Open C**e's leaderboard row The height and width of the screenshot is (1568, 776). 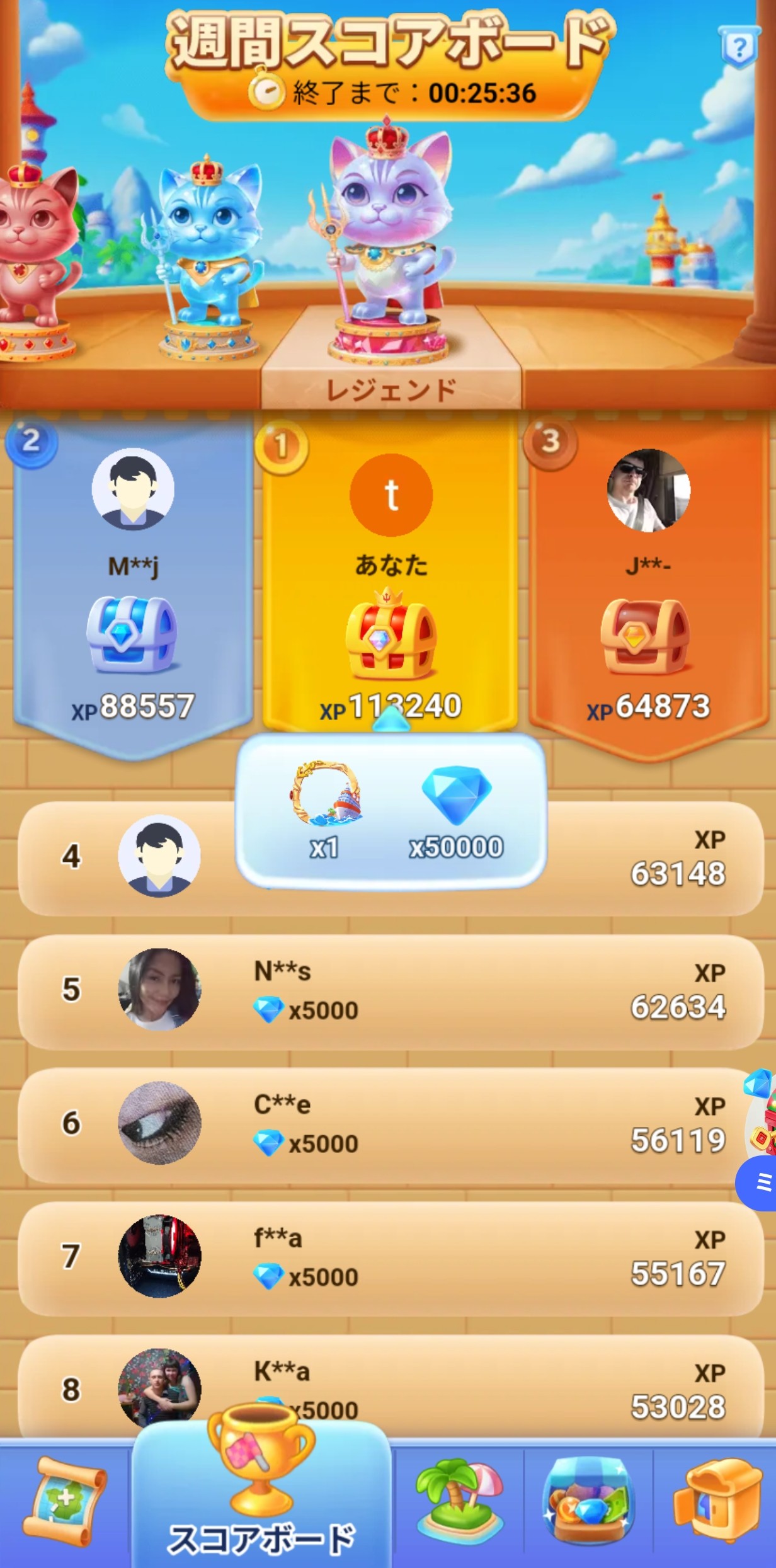(x=391, y=1124)
